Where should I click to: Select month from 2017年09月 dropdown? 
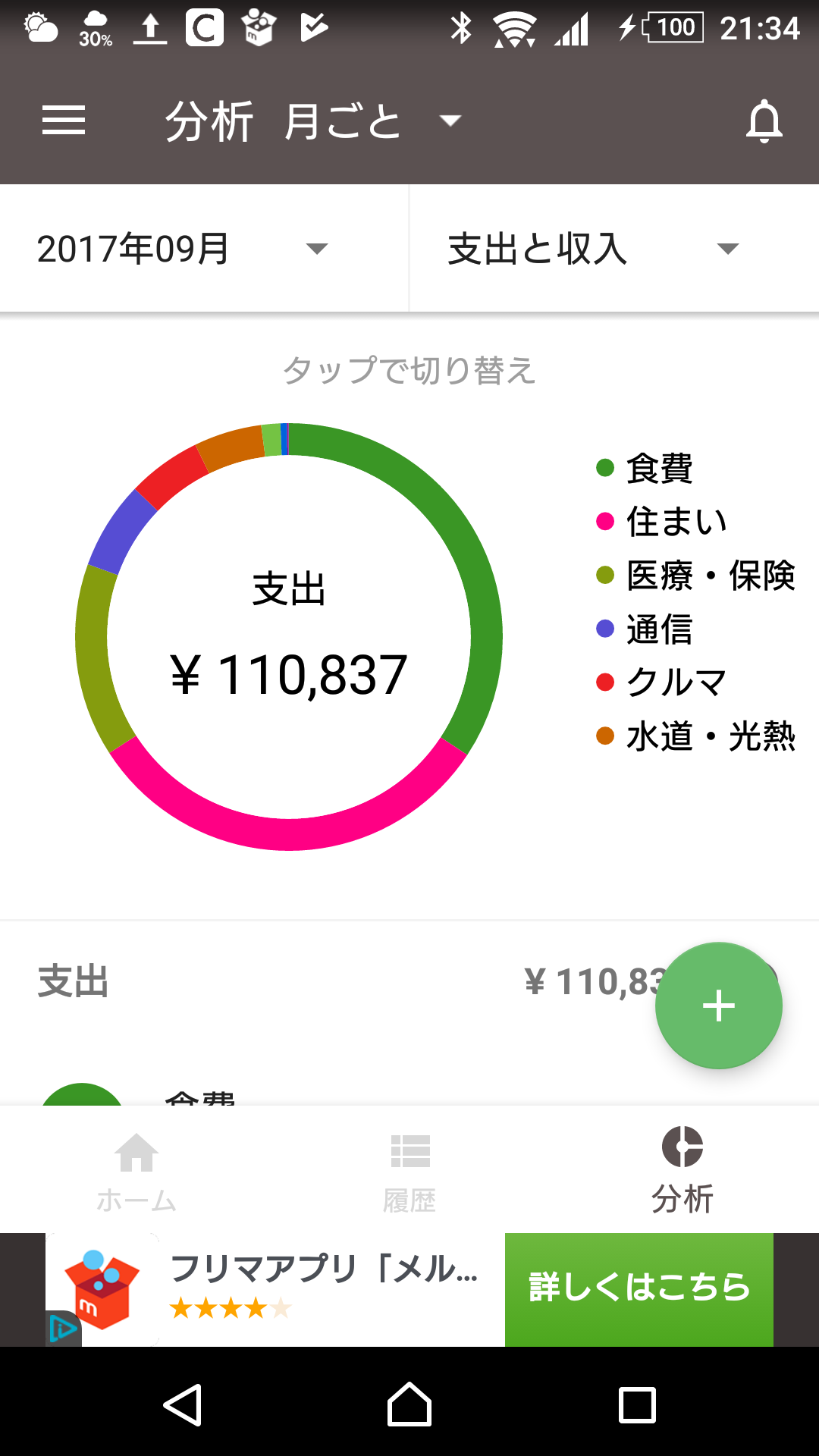click(182, 249)
